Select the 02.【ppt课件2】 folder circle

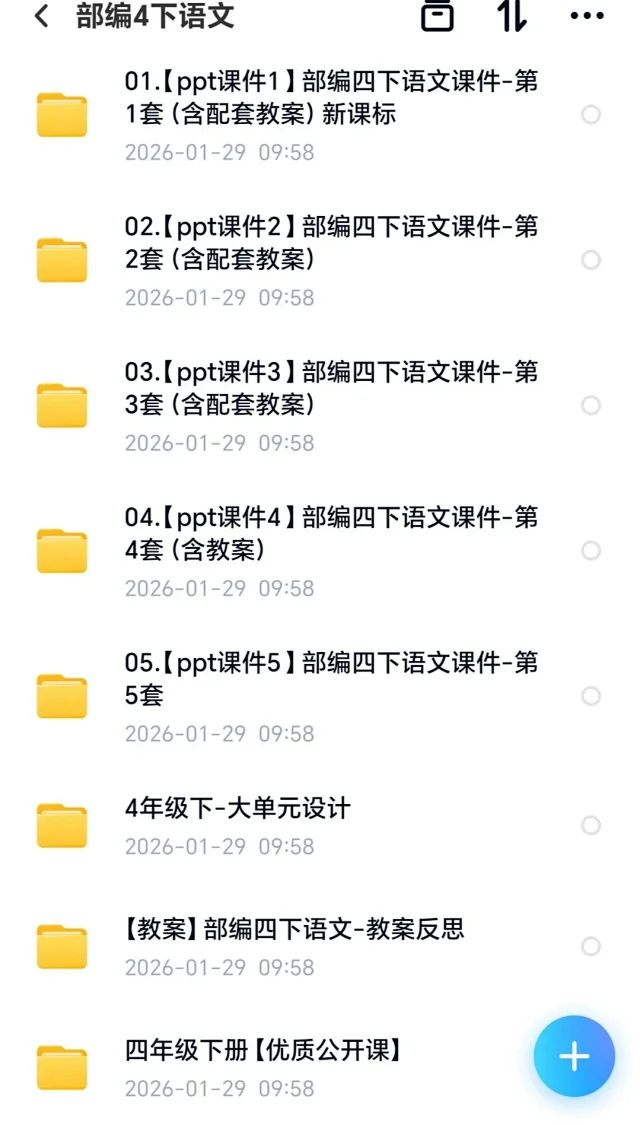pos(591,260)
